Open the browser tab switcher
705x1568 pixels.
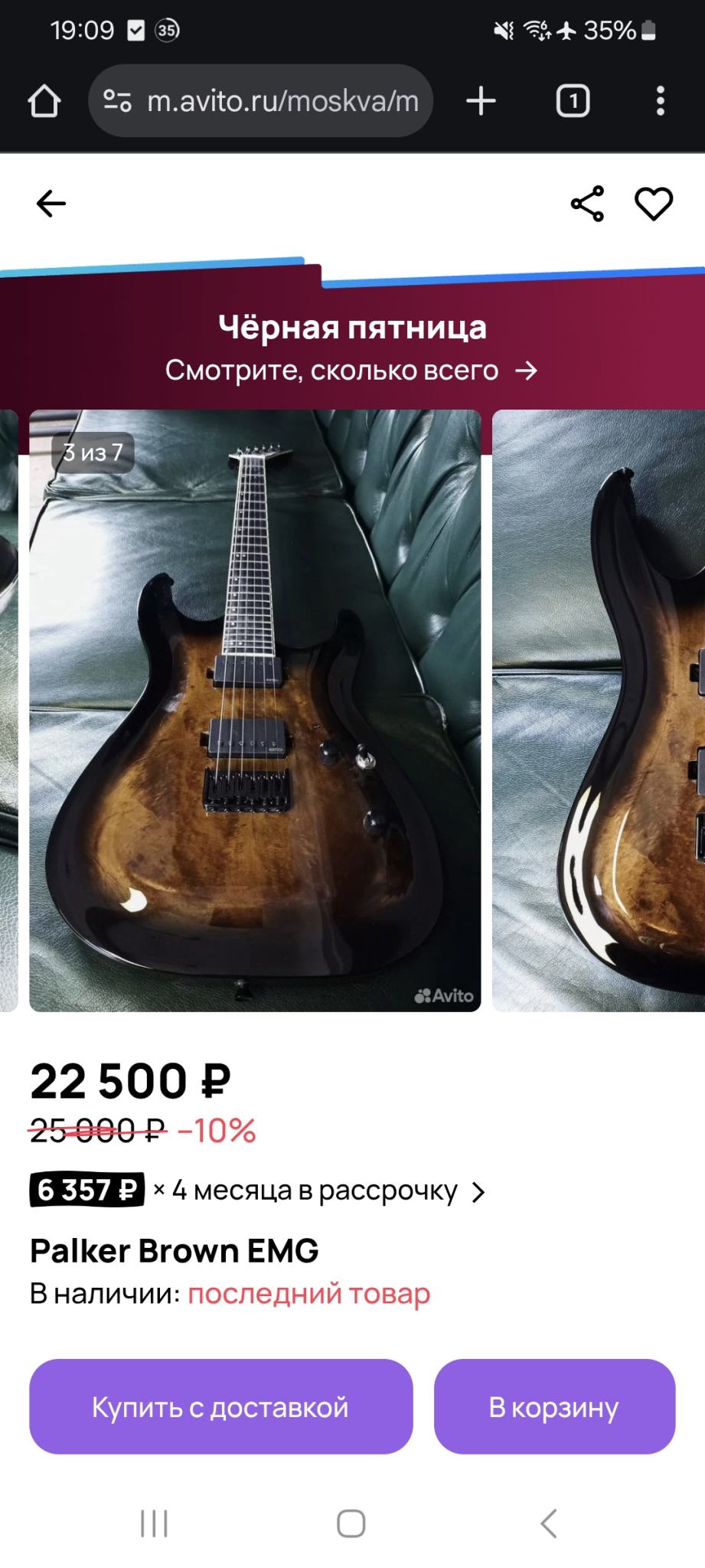coord(573,101)
